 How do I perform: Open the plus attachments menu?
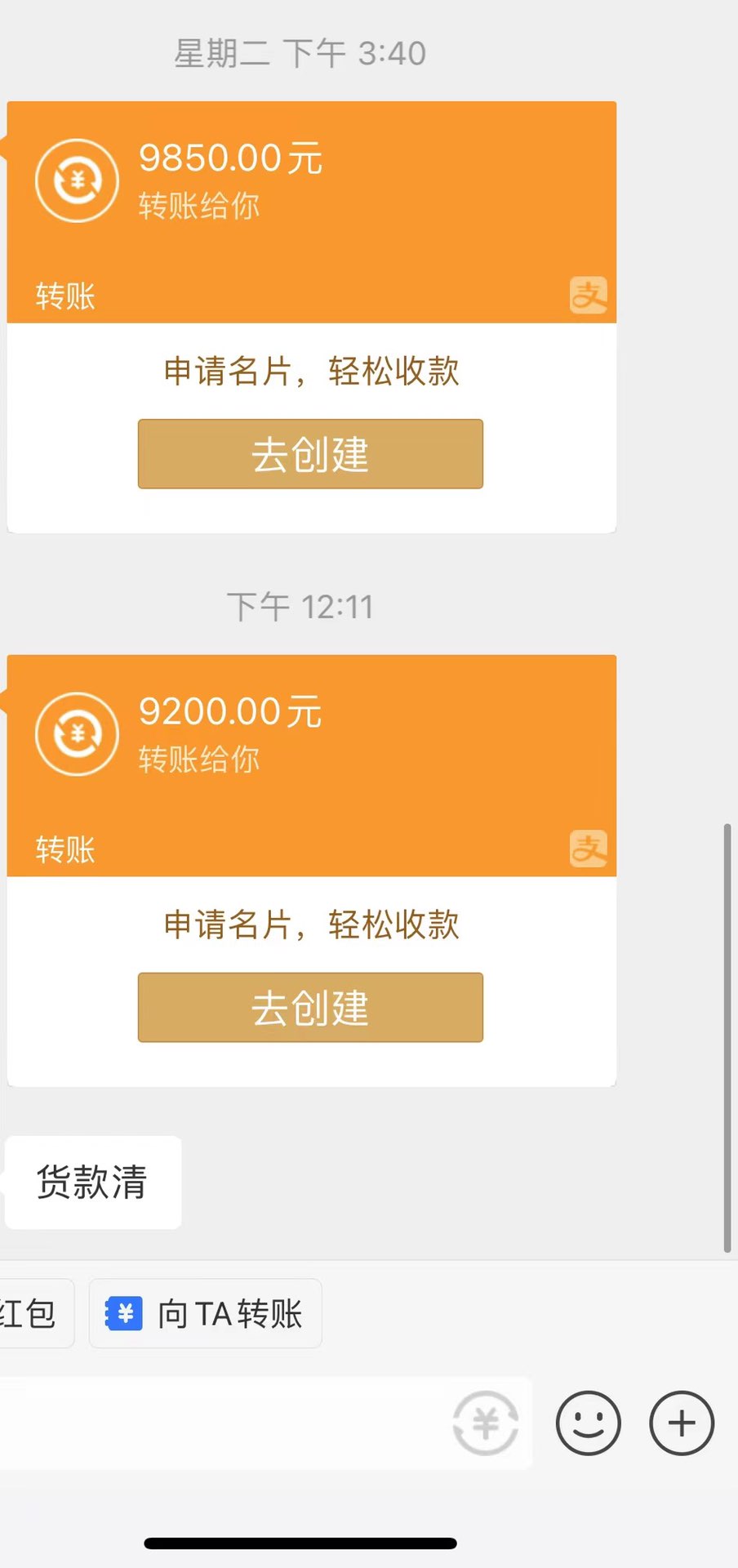click(682, 1423)
